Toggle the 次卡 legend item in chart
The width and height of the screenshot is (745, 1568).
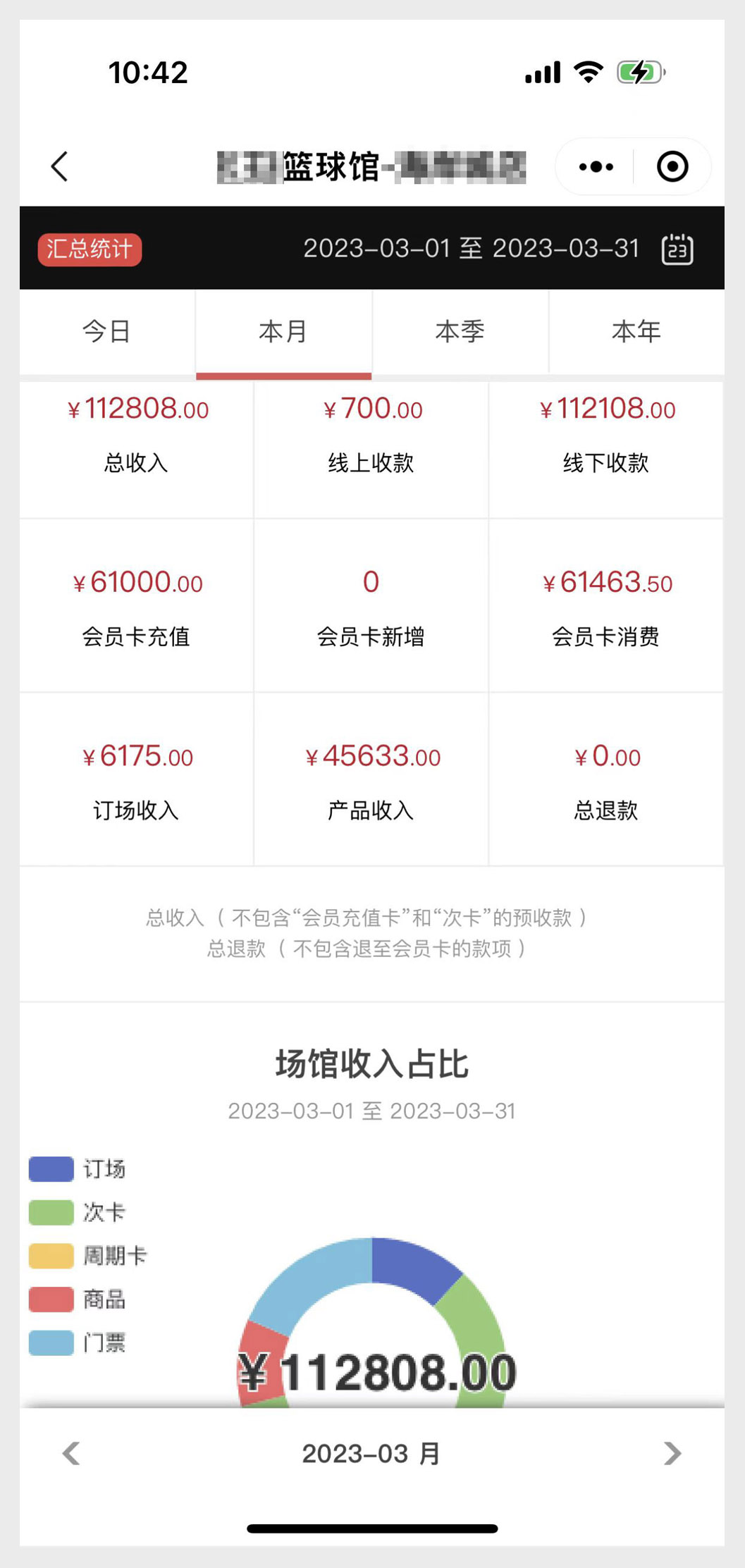point(78,1212)
